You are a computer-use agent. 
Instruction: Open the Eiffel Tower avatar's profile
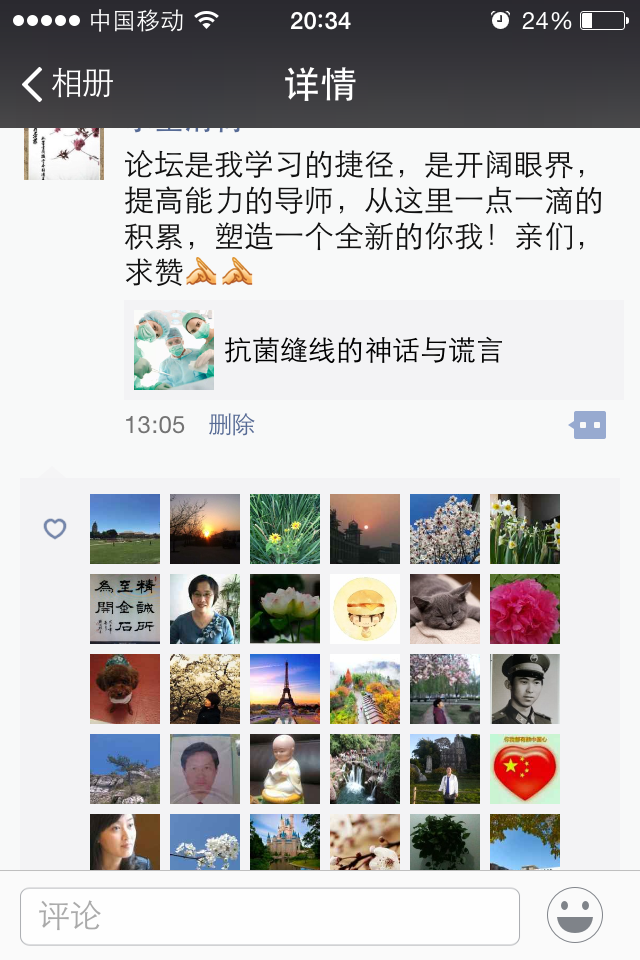[x=285, y=689]
